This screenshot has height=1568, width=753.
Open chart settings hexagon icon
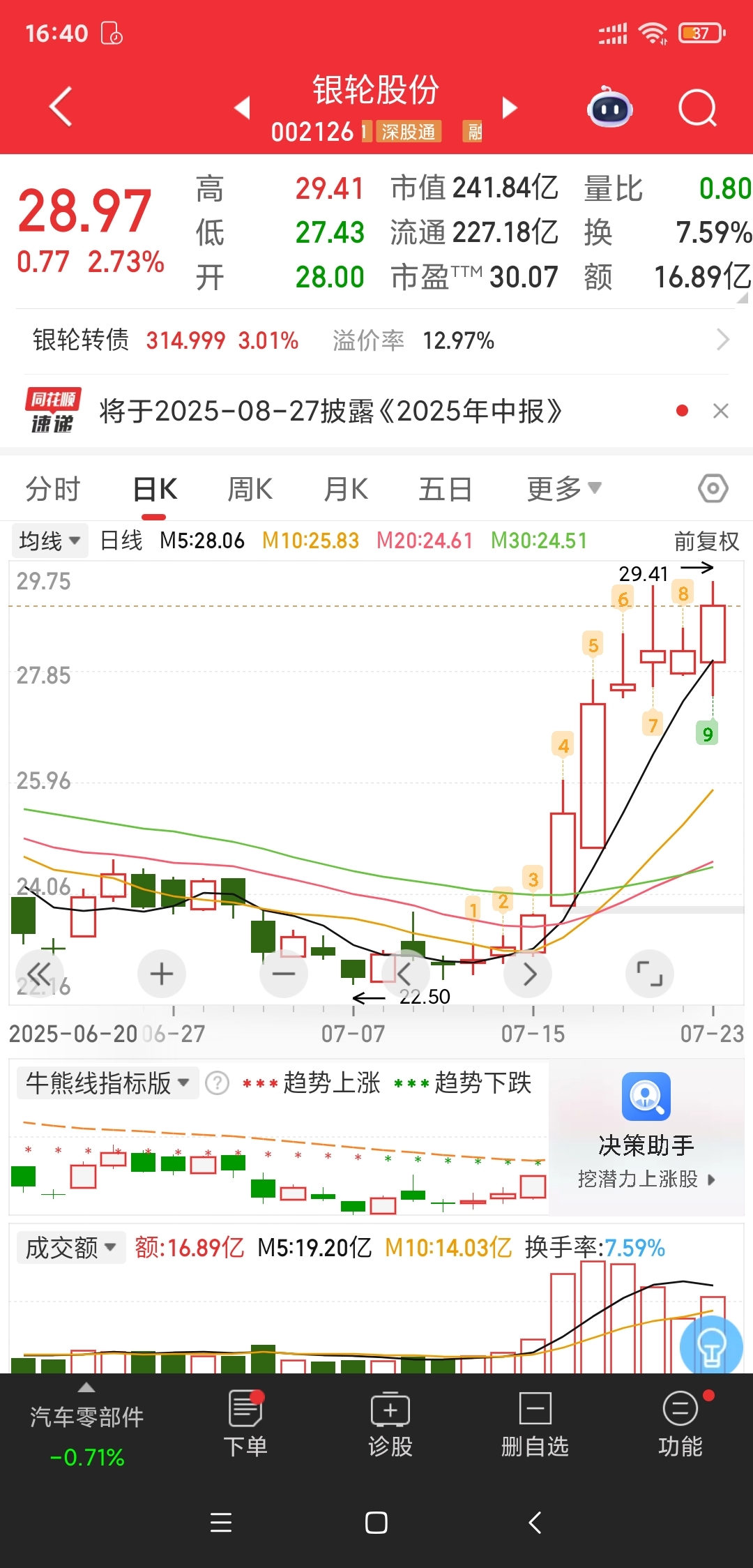713,488
